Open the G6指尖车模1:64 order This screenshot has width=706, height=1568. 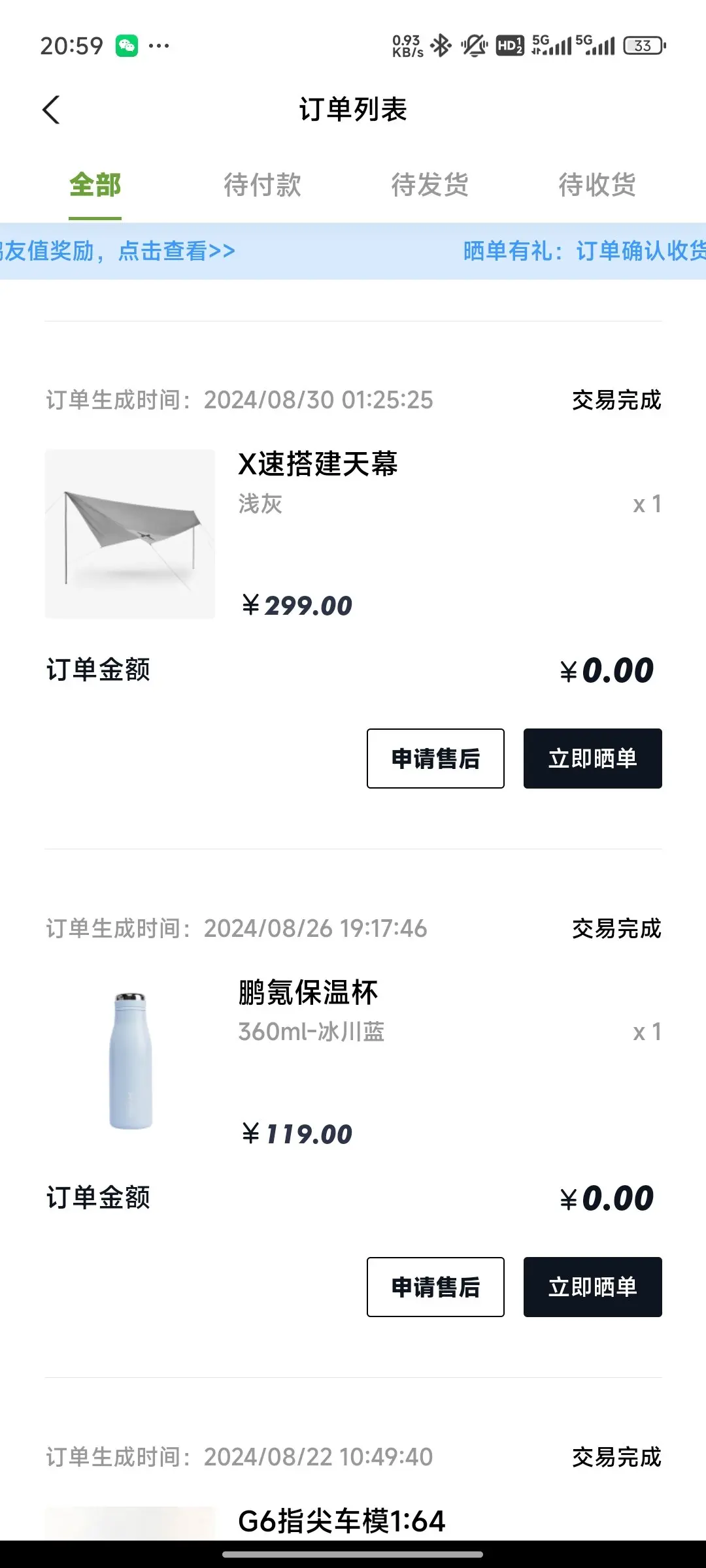[341, 1521]
